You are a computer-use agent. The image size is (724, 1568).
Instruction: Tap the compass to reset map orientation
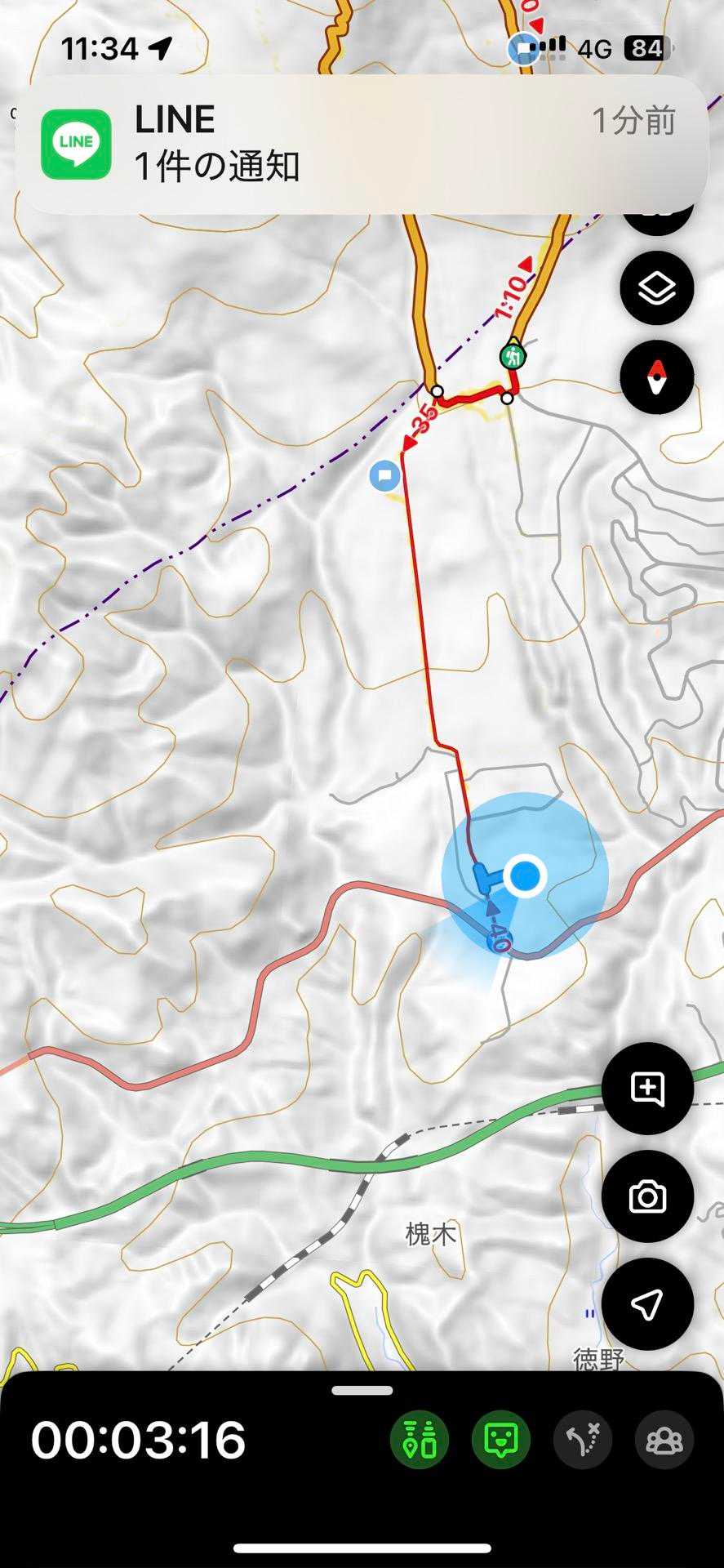tap(656, 378)
